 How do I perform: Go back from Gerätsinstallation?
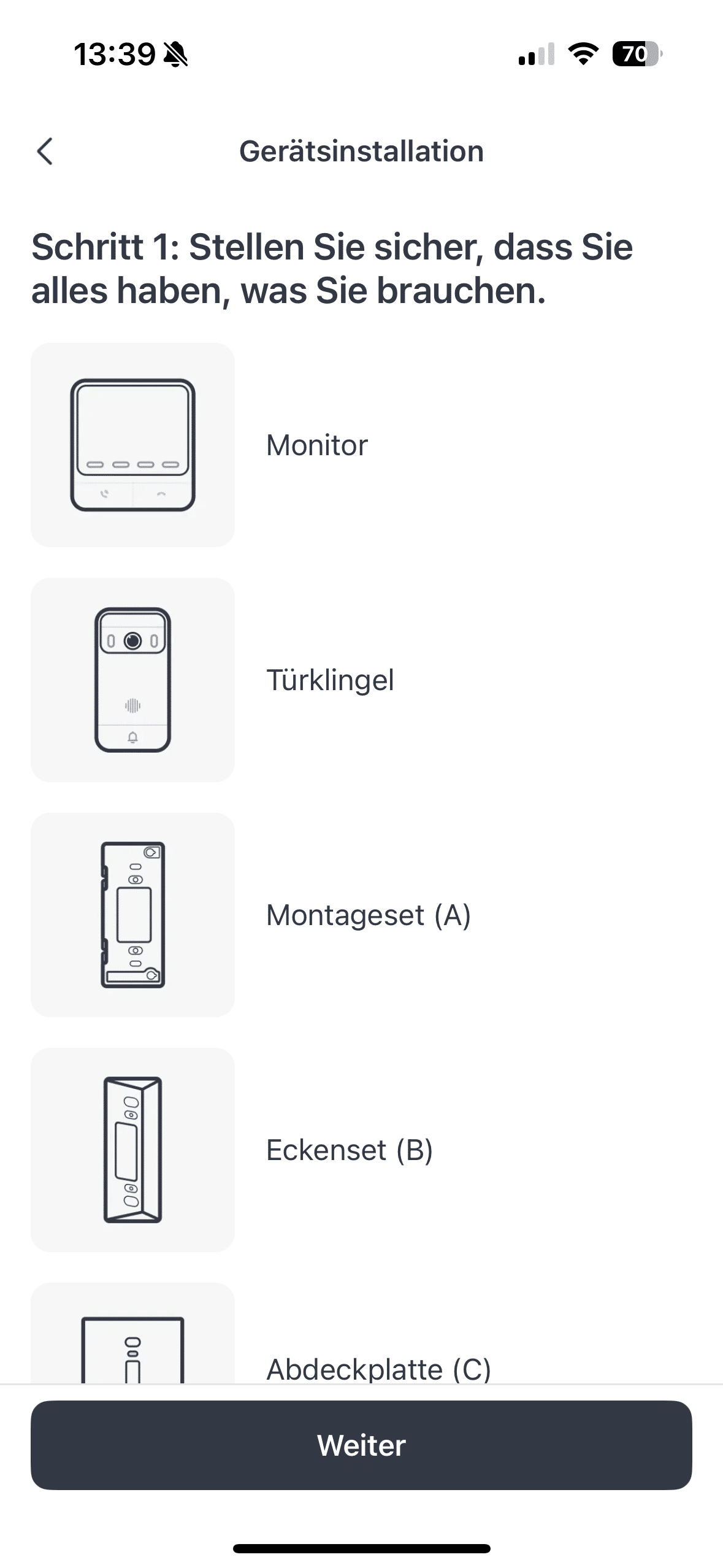(x=45, y=152)
